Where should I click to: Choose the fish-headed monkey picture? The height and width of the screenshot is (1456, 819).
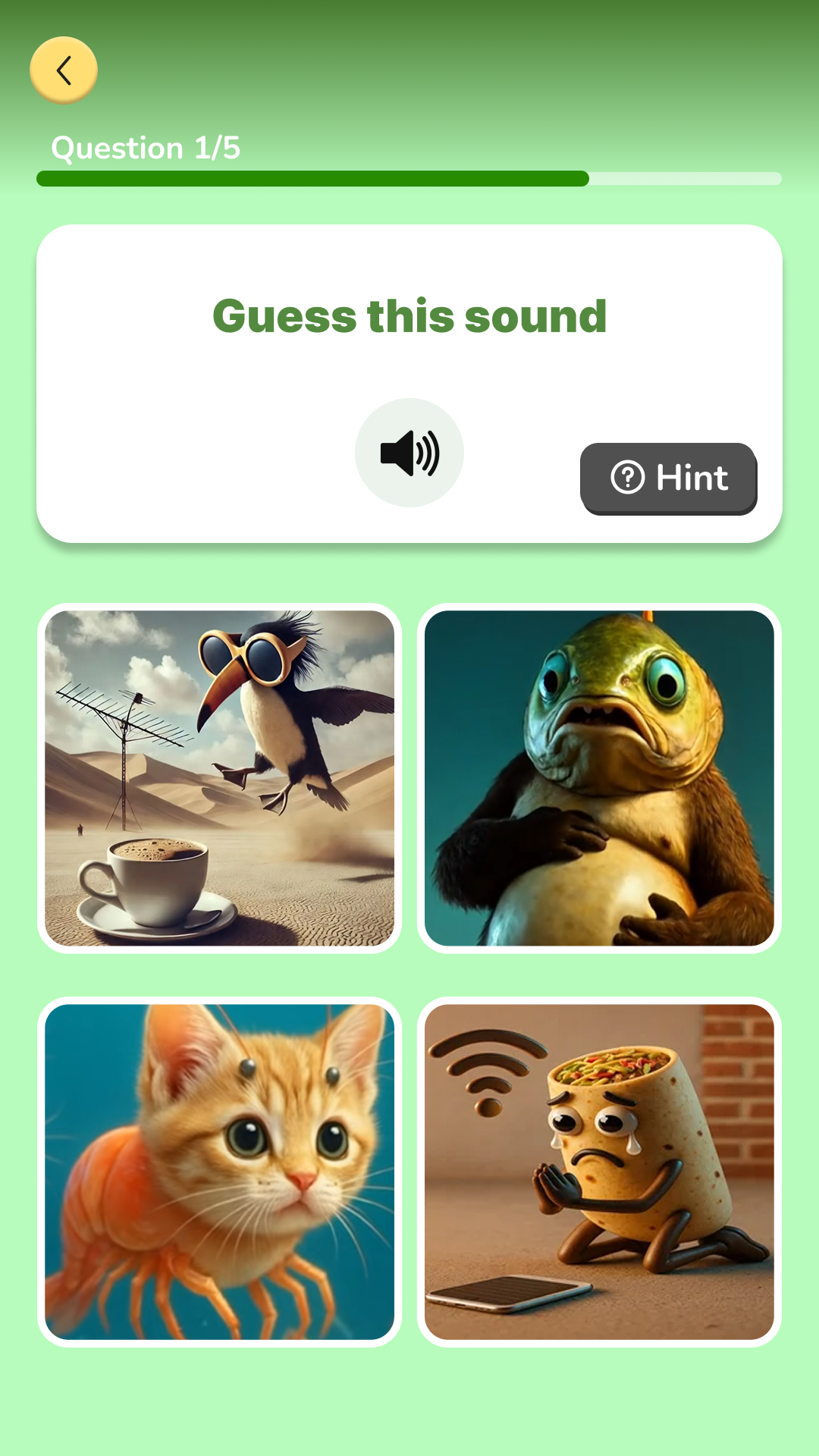pos(599,778)
